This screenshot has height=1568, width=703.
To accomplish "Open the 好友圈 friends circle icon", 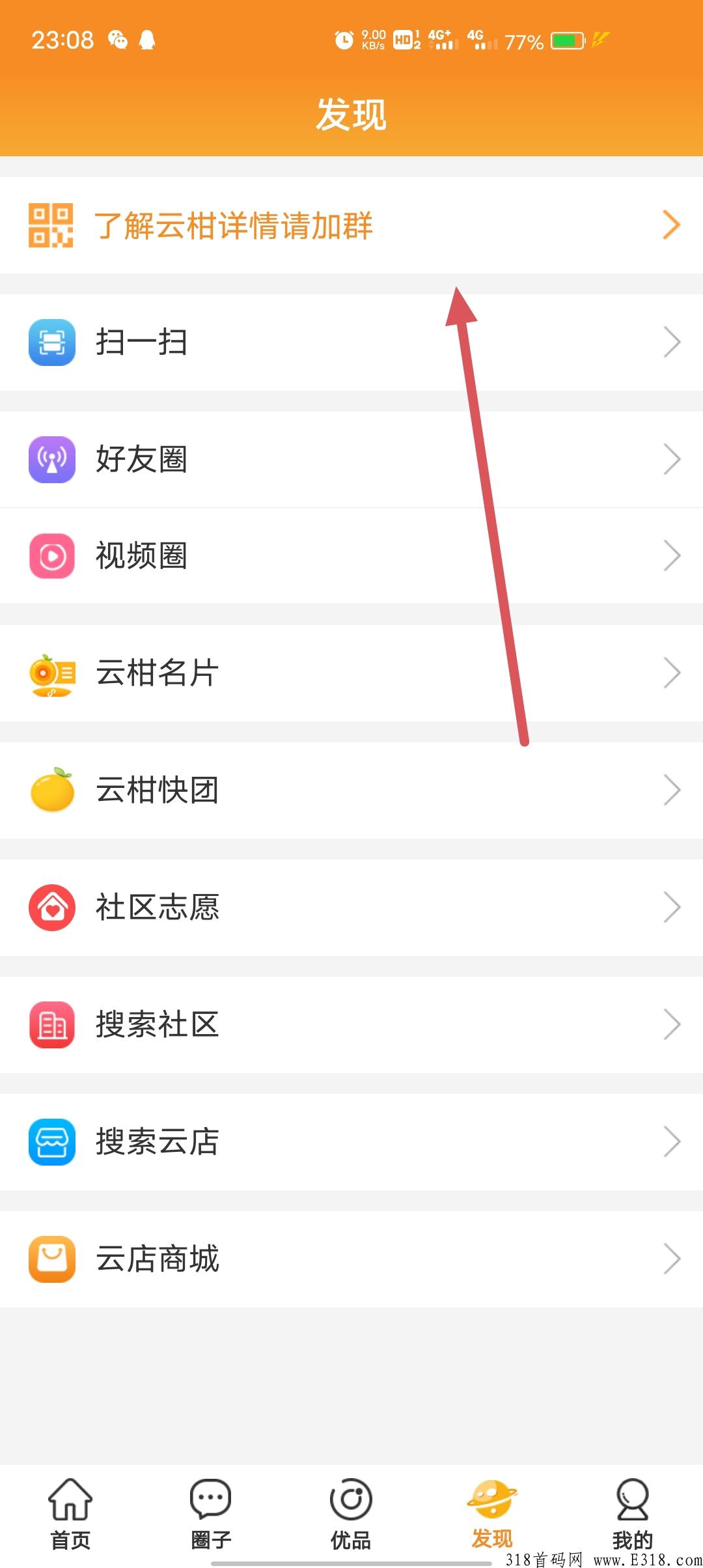I will coord(52,458).
